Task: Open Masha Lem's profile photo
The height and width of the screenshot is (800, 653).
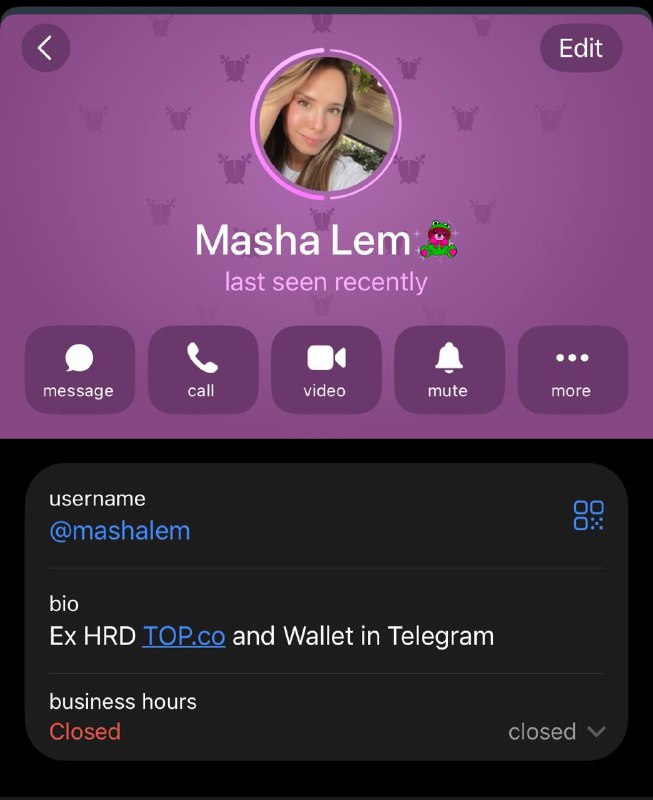Action: 325,124
